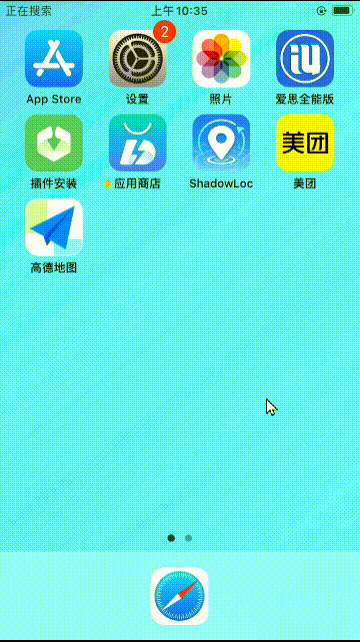Launch 插件安装 app

click(54, 143)
